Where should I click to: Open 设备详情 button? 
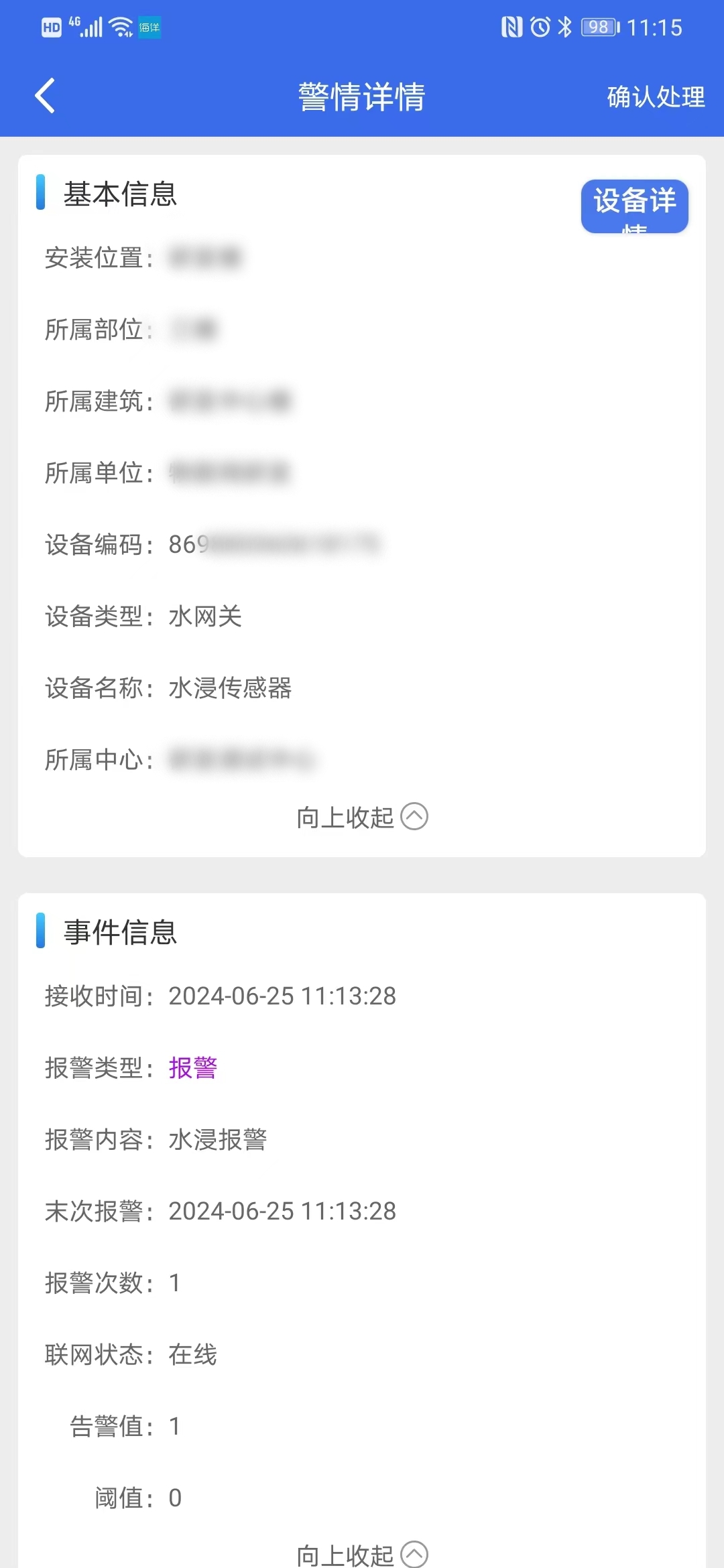tap(634, 206)
